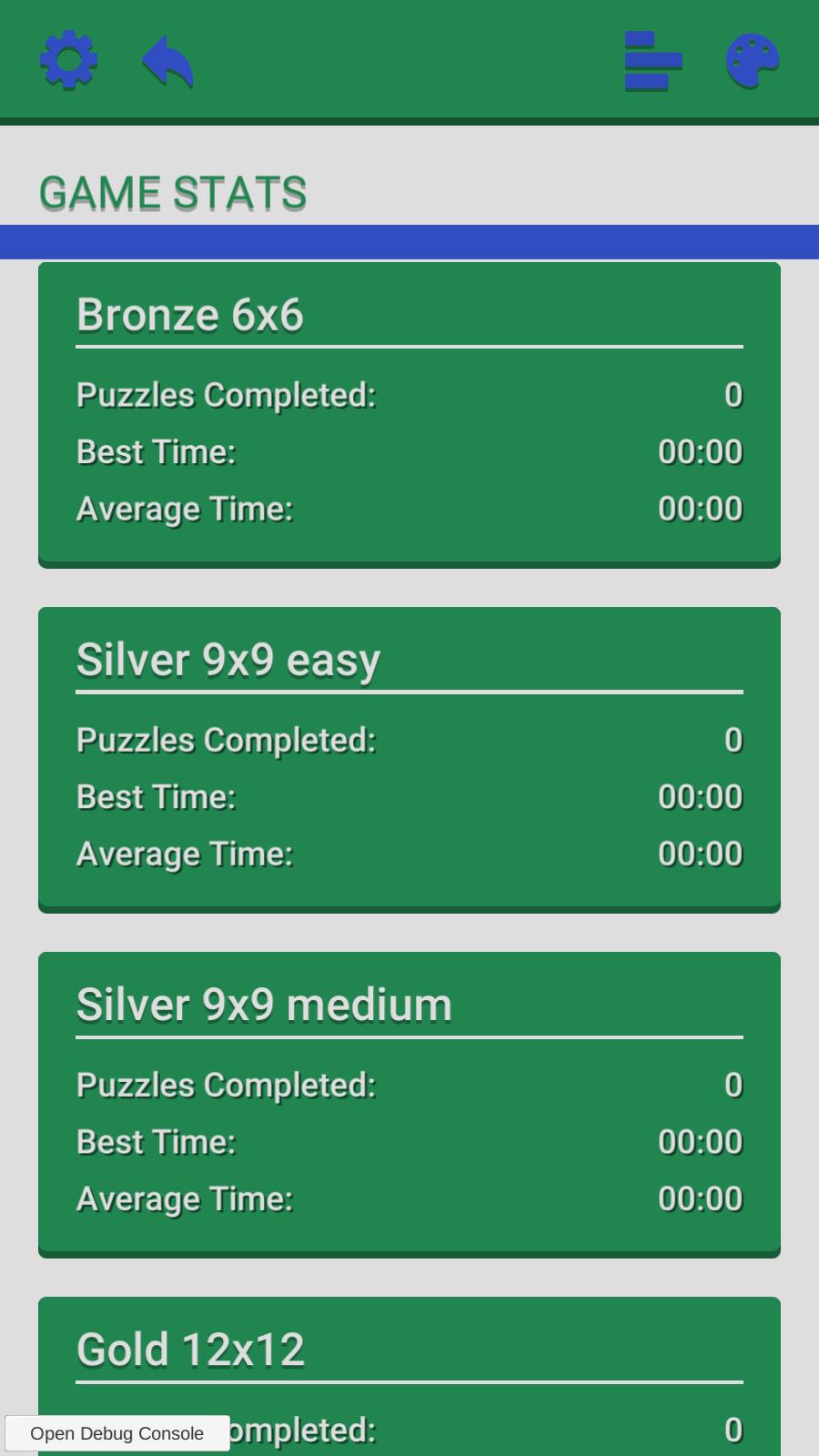Tap the back arrow icon
The width and height of the screenshot is (819, 1456).
point(167,61)
